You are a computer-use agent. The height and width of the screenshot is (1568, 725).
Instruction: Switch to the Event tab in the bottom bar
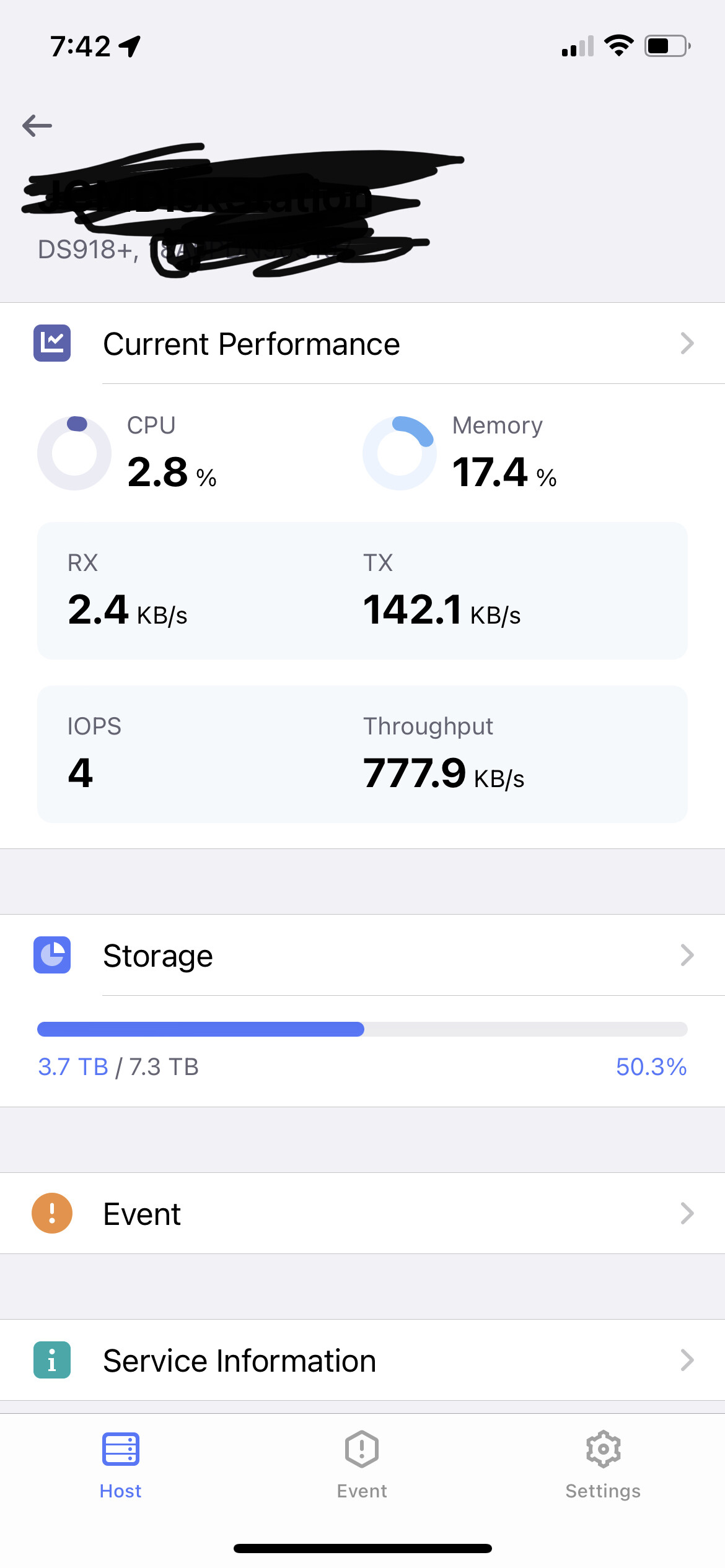pyautogui.click(x=362, y=1466)
